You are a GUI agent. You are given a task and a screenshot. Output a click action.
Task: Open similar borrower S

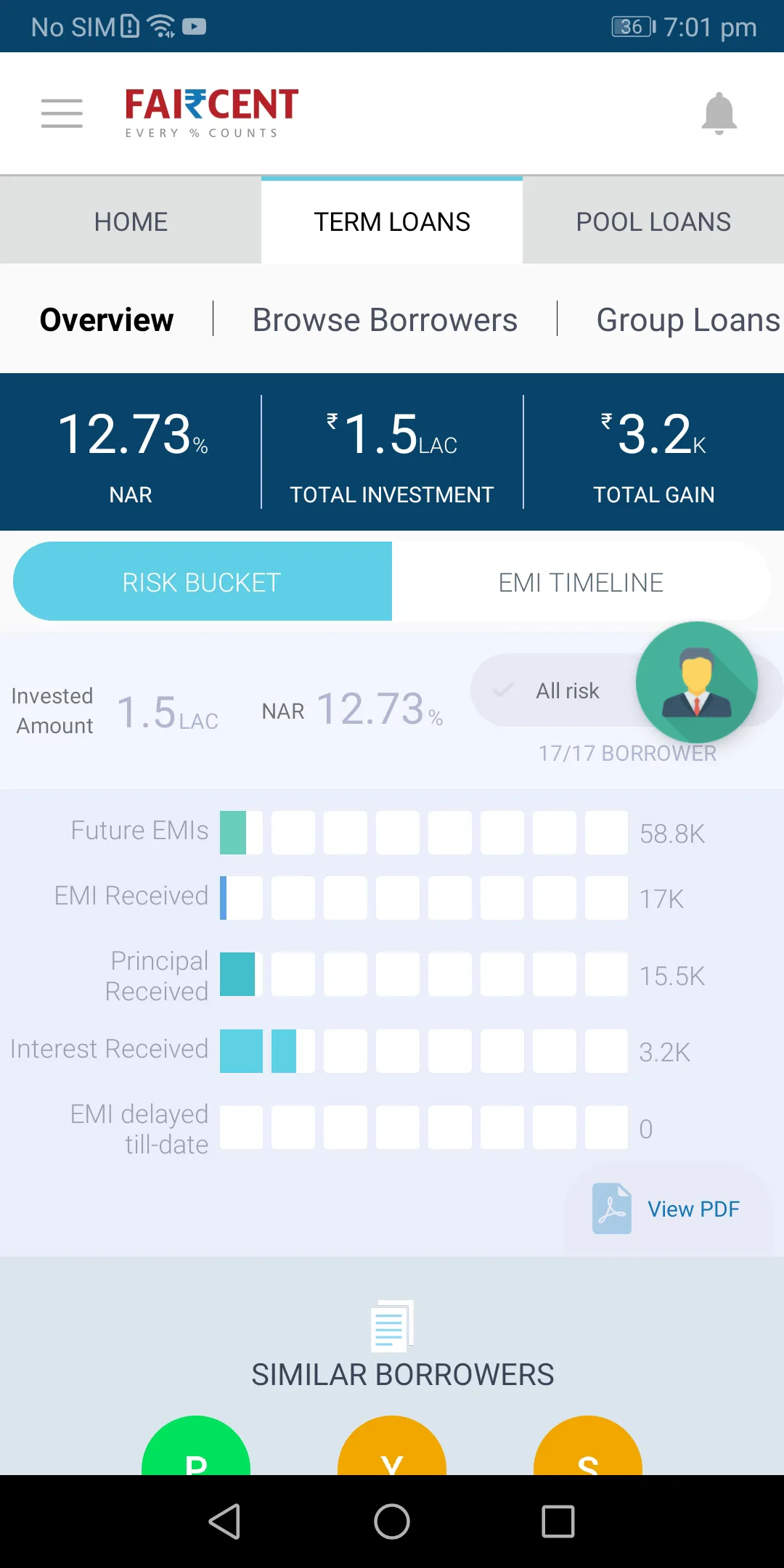coord(588,1448)
